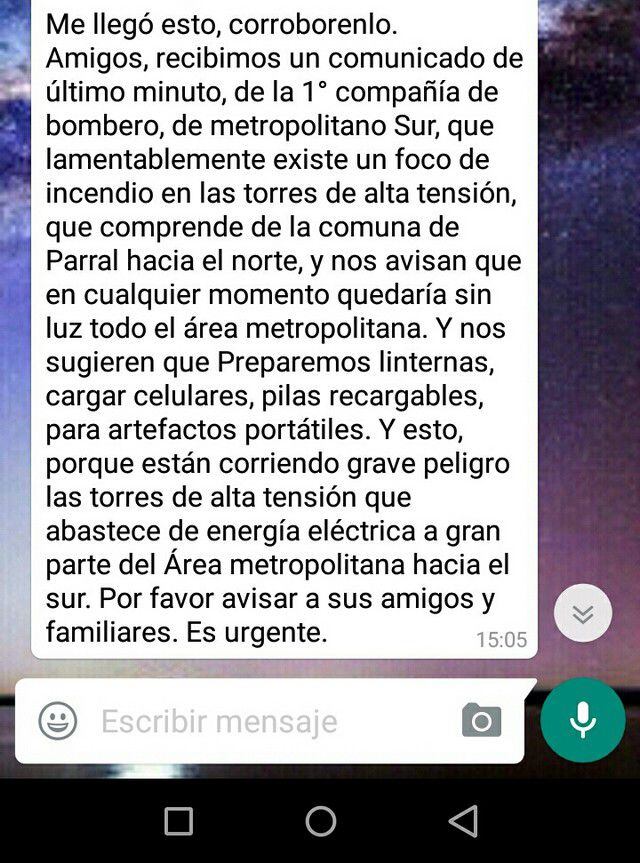Open the recent apps view
The height and width of the screenshot is (863, 640).
click(178, 821)
